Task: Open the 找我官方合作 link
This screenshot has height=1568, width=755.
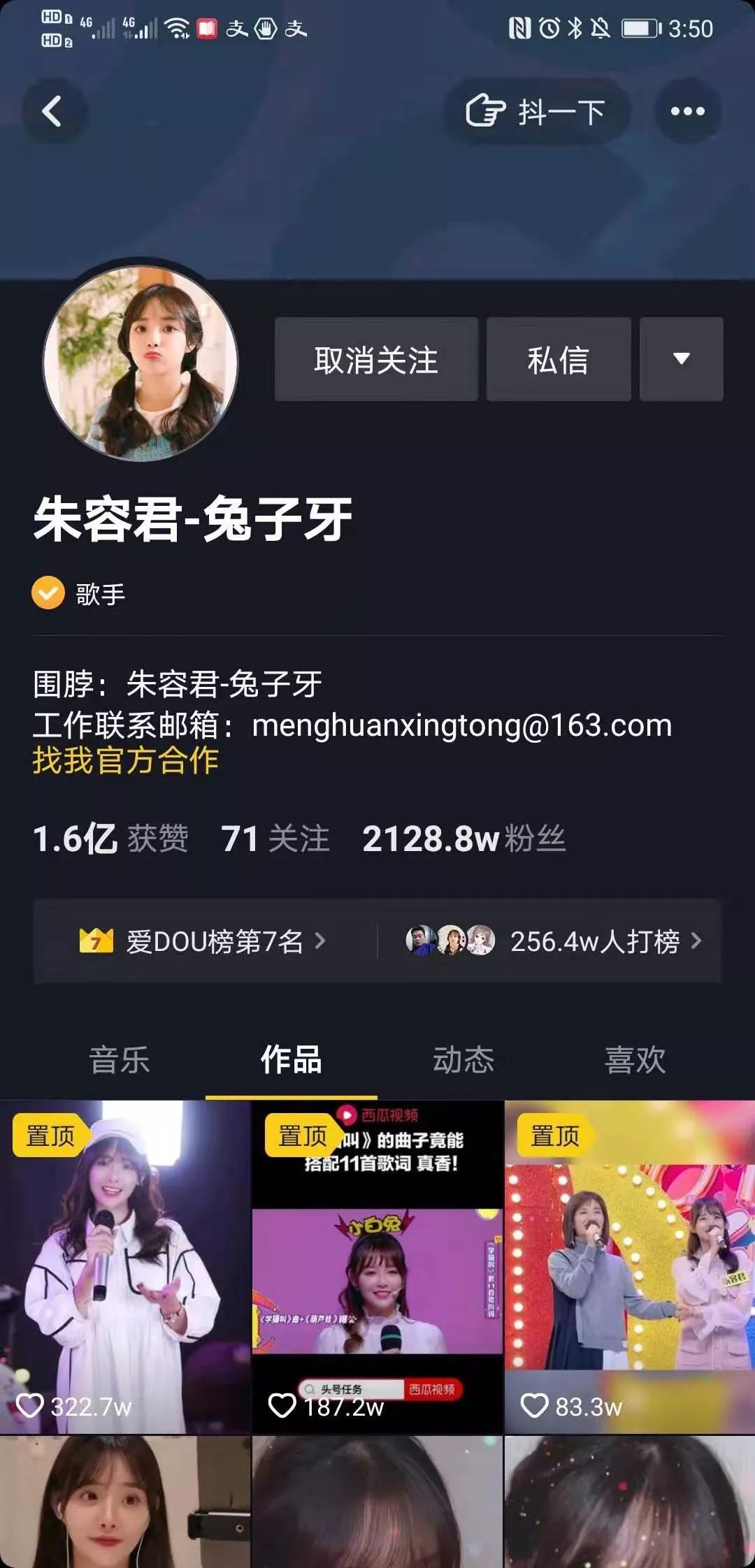Action: (x=126, y=760)
